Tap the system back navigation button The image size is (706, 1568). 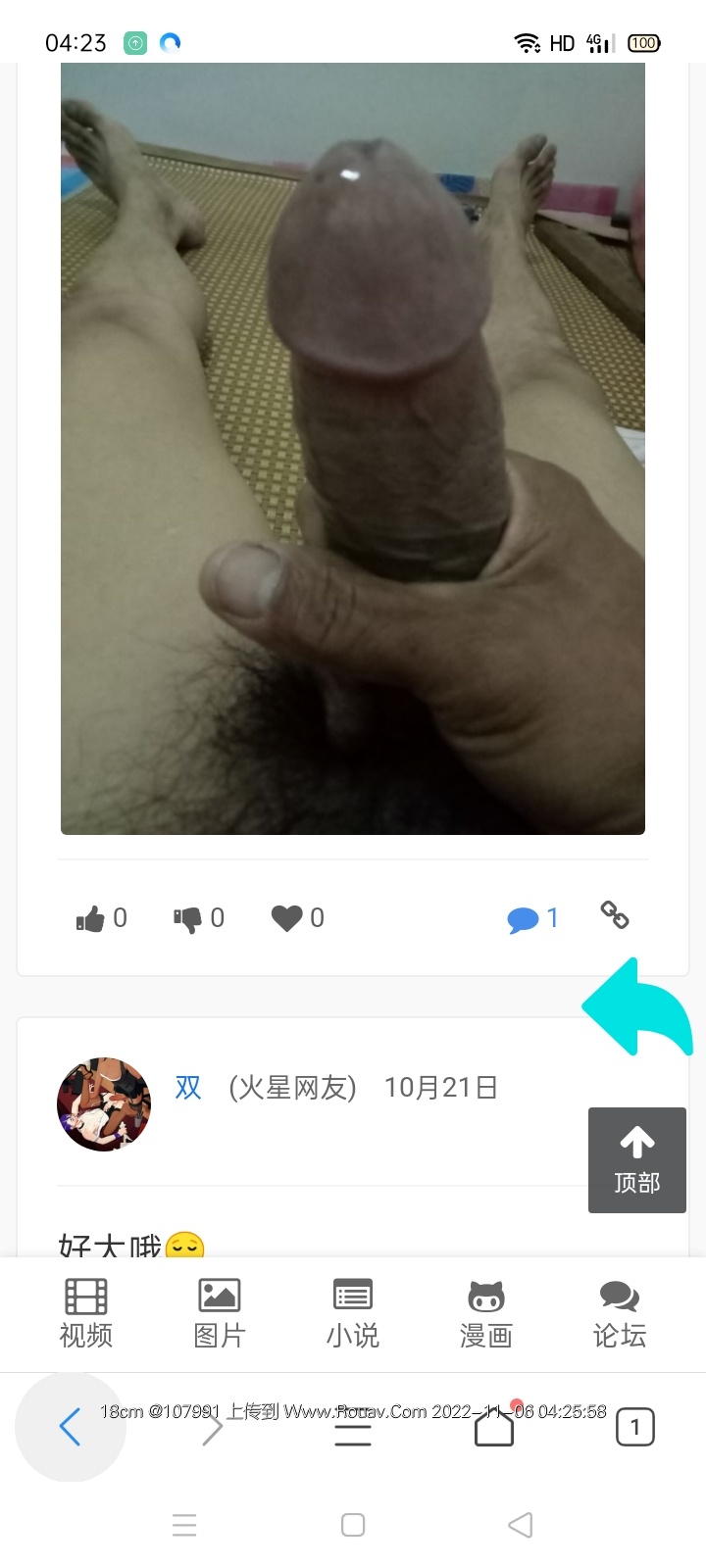(521, 1525)
